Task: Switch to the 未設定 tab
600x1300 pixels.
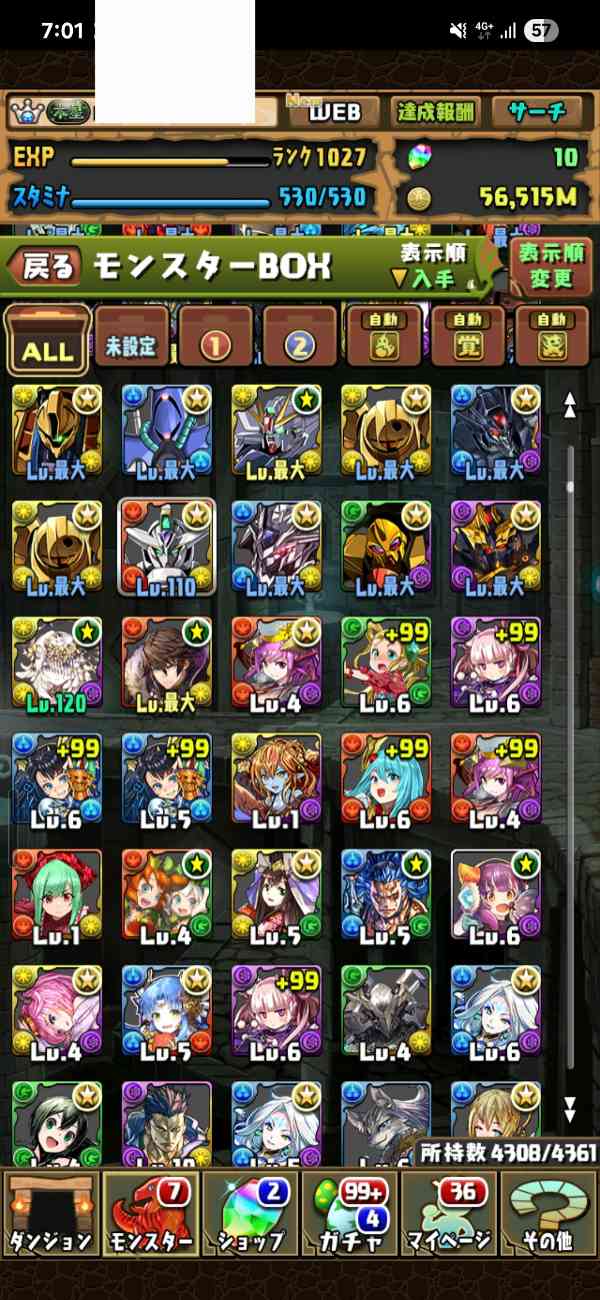Action: (x=132, y=339)
